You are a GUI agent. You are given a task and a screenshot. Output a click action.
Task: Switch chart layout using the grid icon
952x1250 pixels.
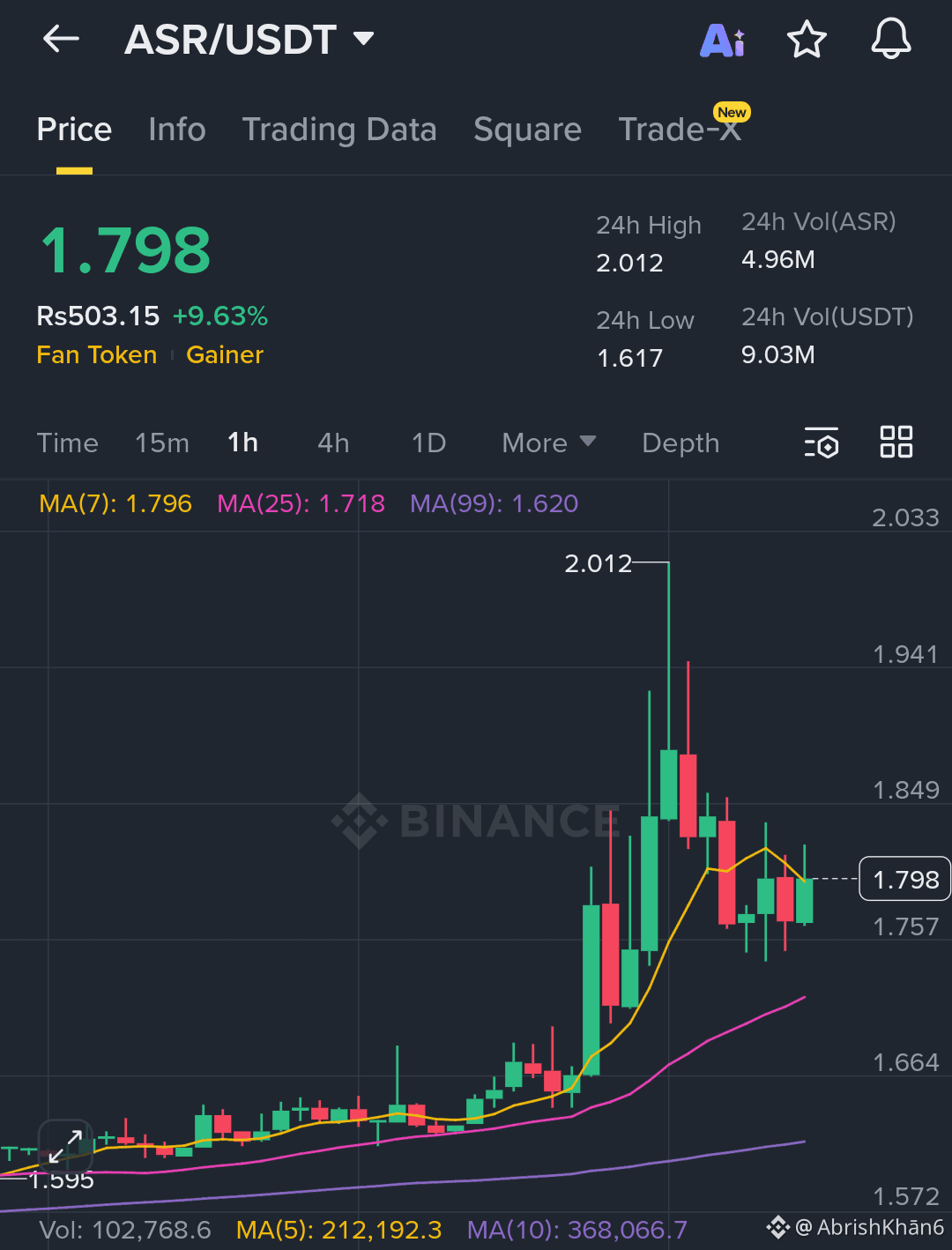pos(896,443)
